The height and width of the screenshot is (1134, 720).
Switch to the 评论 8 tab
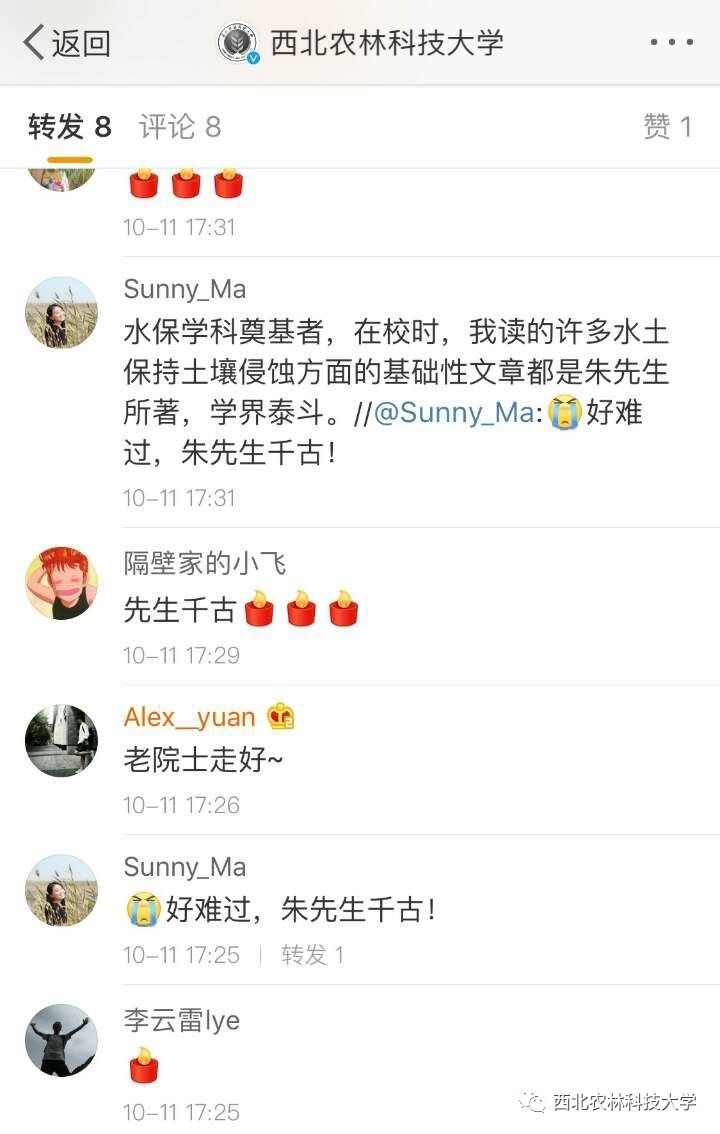[x=179, y=127]
